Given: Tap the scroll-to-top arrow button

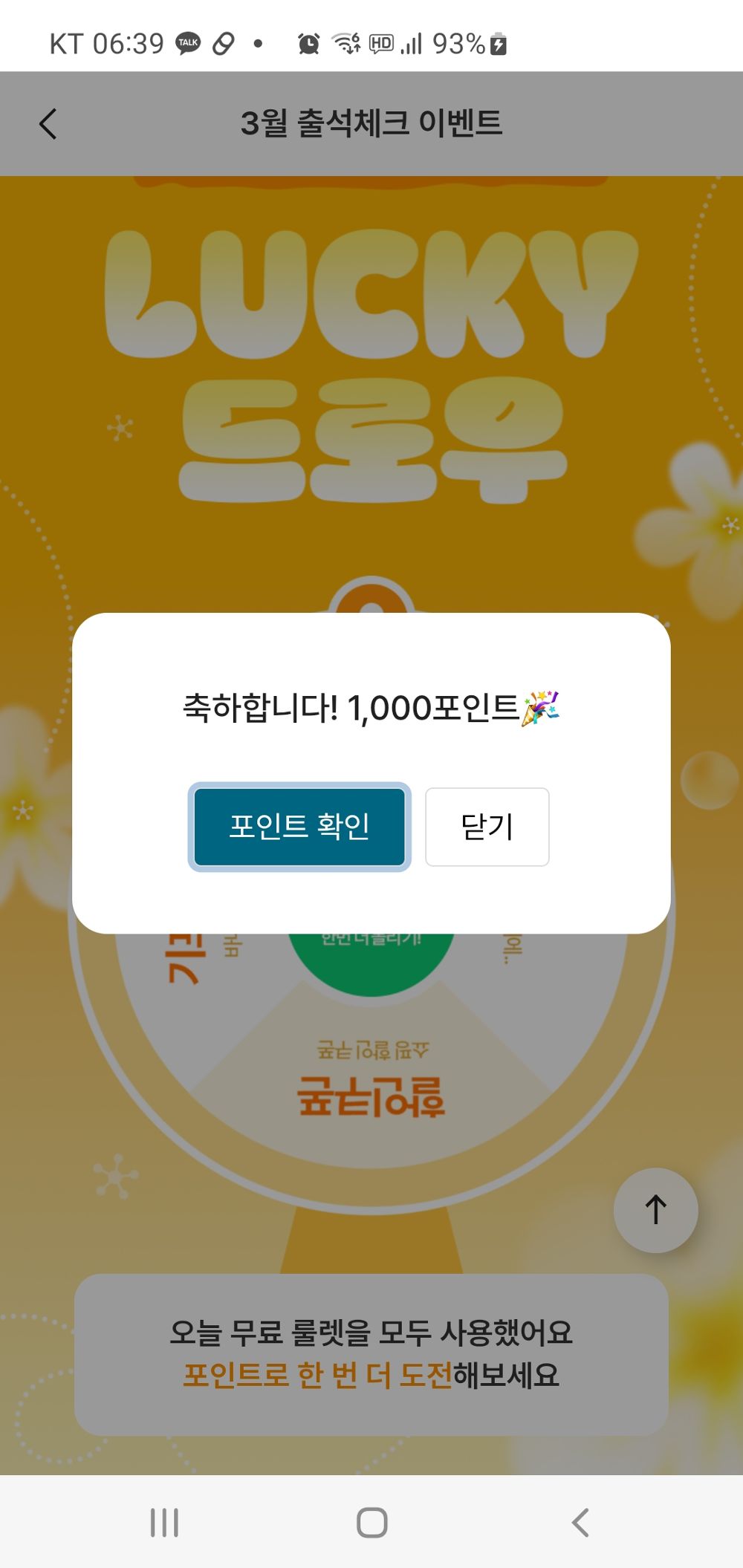Looking at the screenshot, I should pyautogui.click(x=655, y=1208).
